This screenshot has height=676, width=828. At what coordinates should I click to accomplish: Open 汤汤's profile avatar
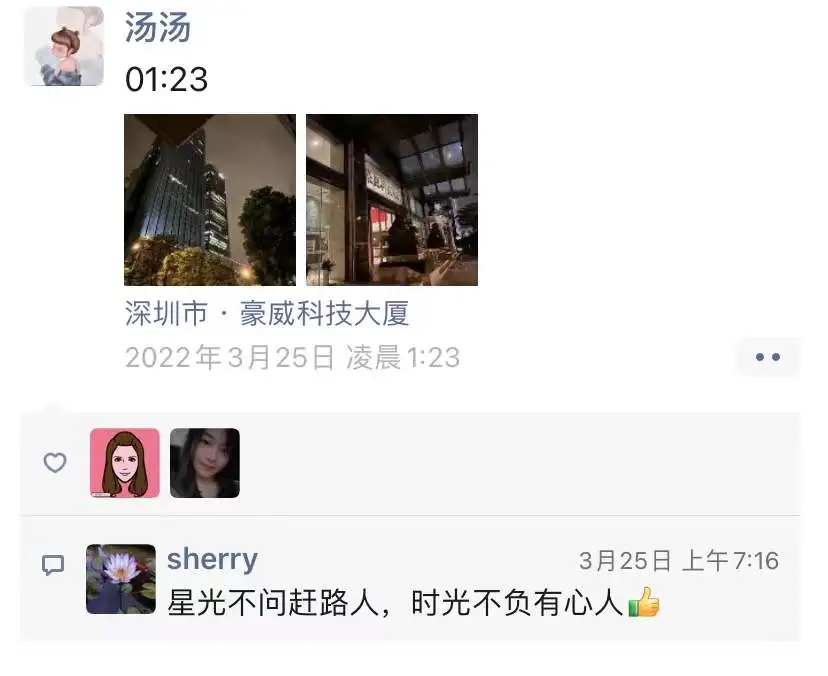(64, 47)
